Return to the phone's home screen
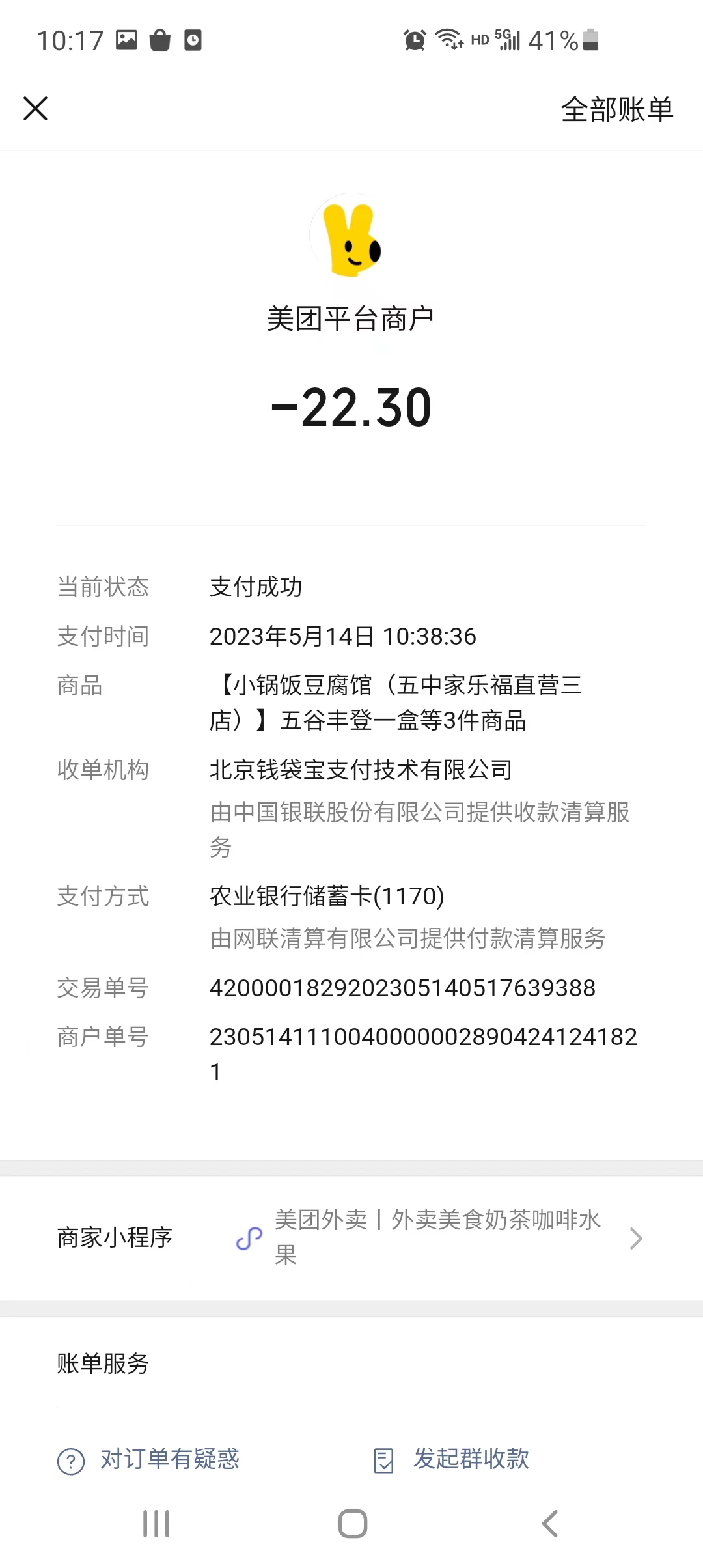Viewport: 703px width, 1568px height. tap(352, 1524)
